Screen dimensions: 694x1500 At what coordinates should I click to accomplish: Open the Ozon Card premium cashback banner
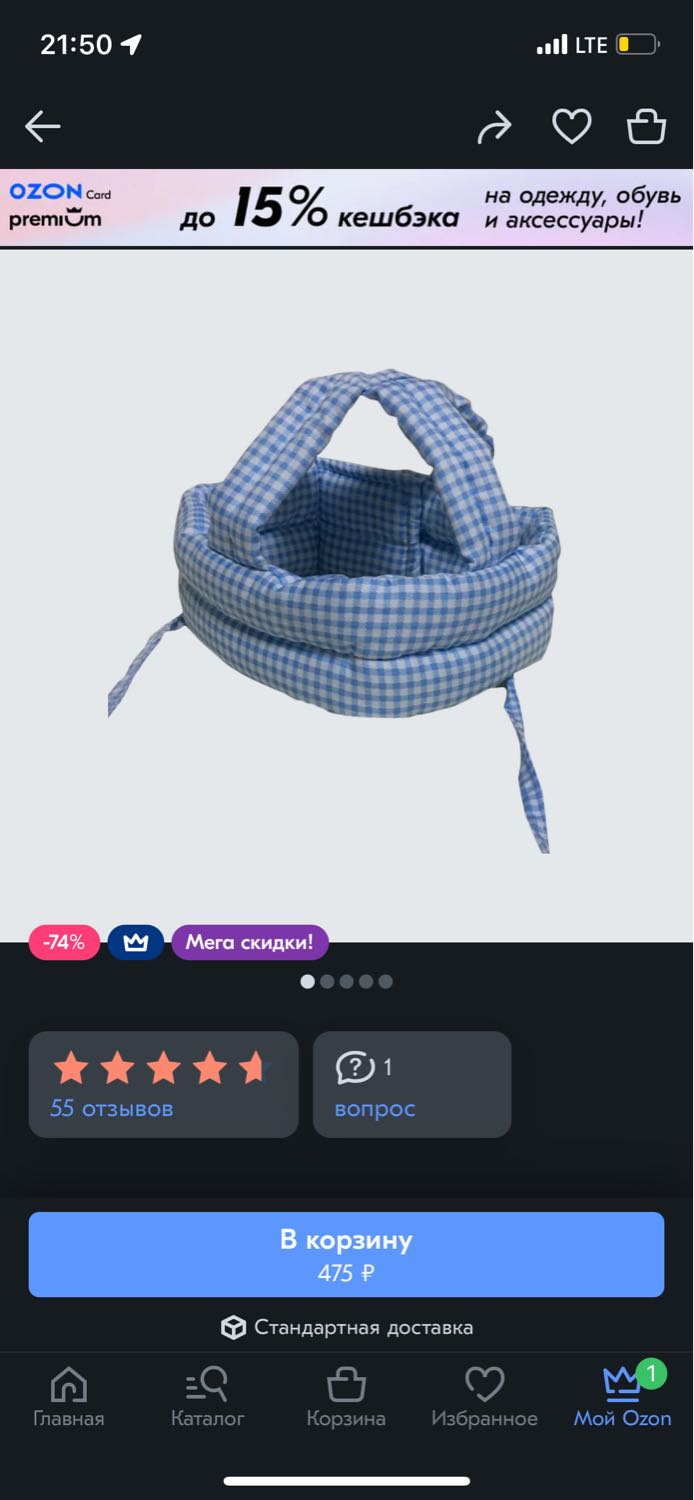[x=347, y=207]
